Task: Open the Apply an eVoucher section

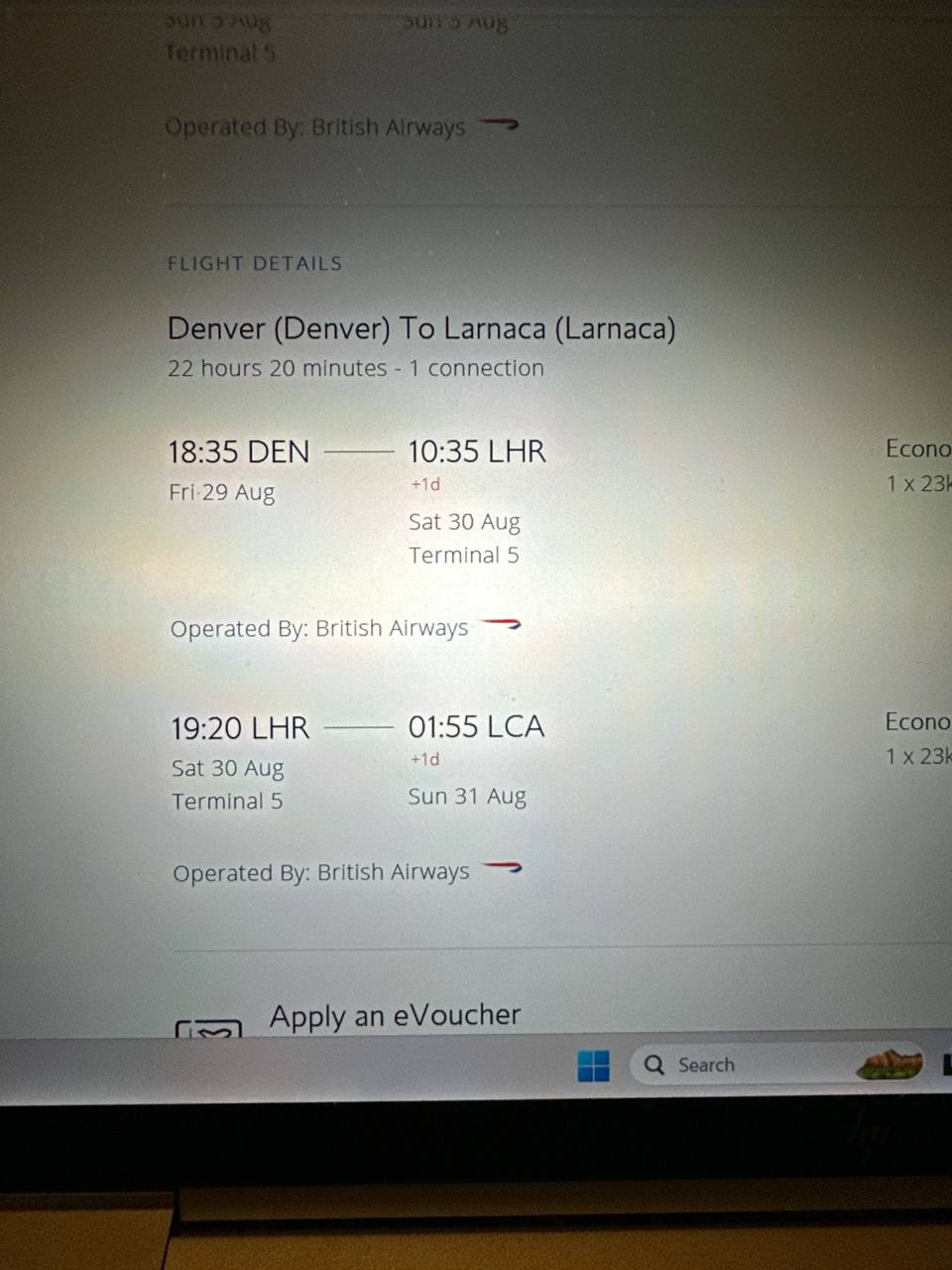Action: (x=395, y=1015)
